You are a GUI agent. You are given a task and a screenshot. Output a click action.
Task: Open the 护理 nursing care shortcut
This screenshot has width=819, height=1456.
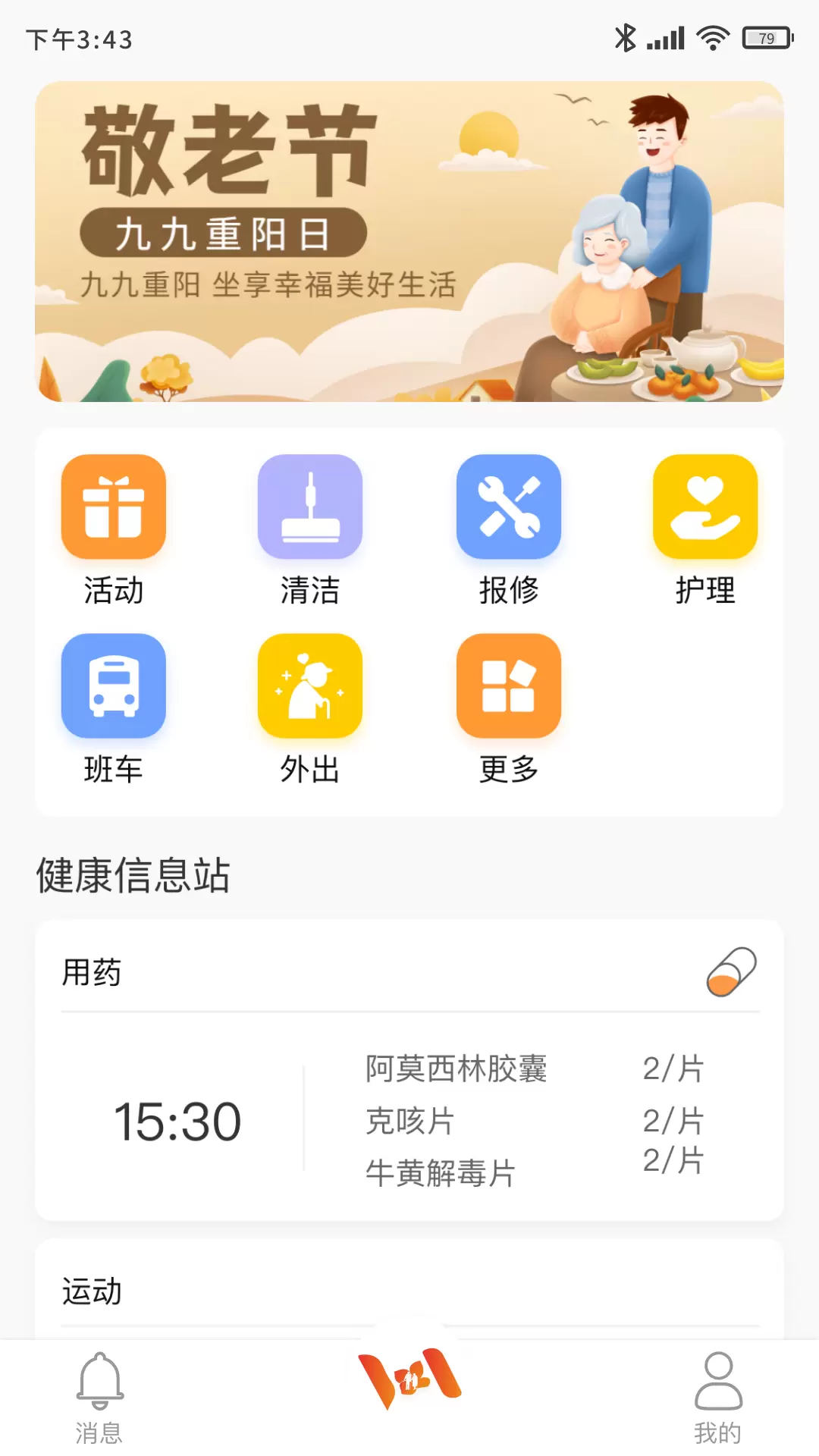tap(705, 530)
